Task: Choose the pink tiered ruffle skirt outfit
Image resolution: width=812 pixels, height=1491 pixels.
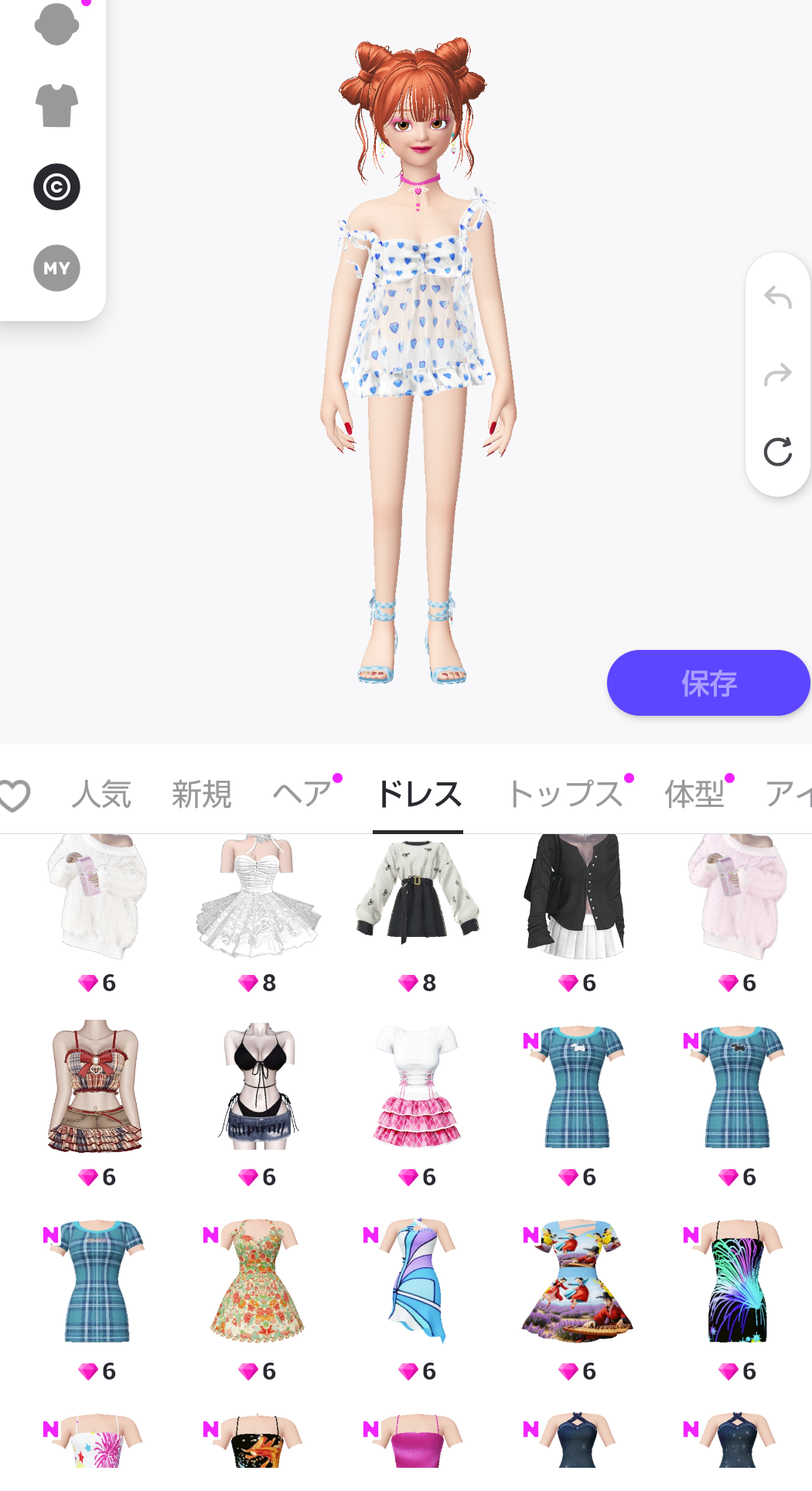Action: [418, 1087]
